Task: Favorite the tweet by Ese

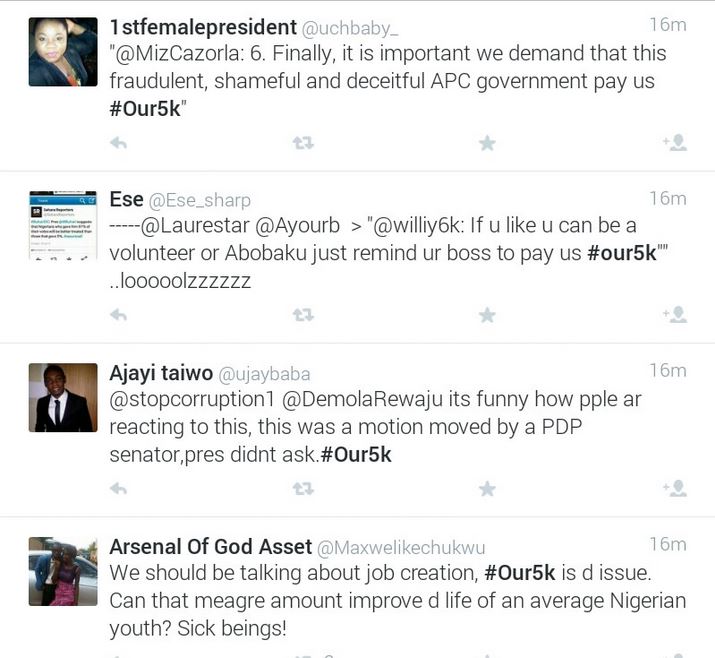Action: pos(487,315)
